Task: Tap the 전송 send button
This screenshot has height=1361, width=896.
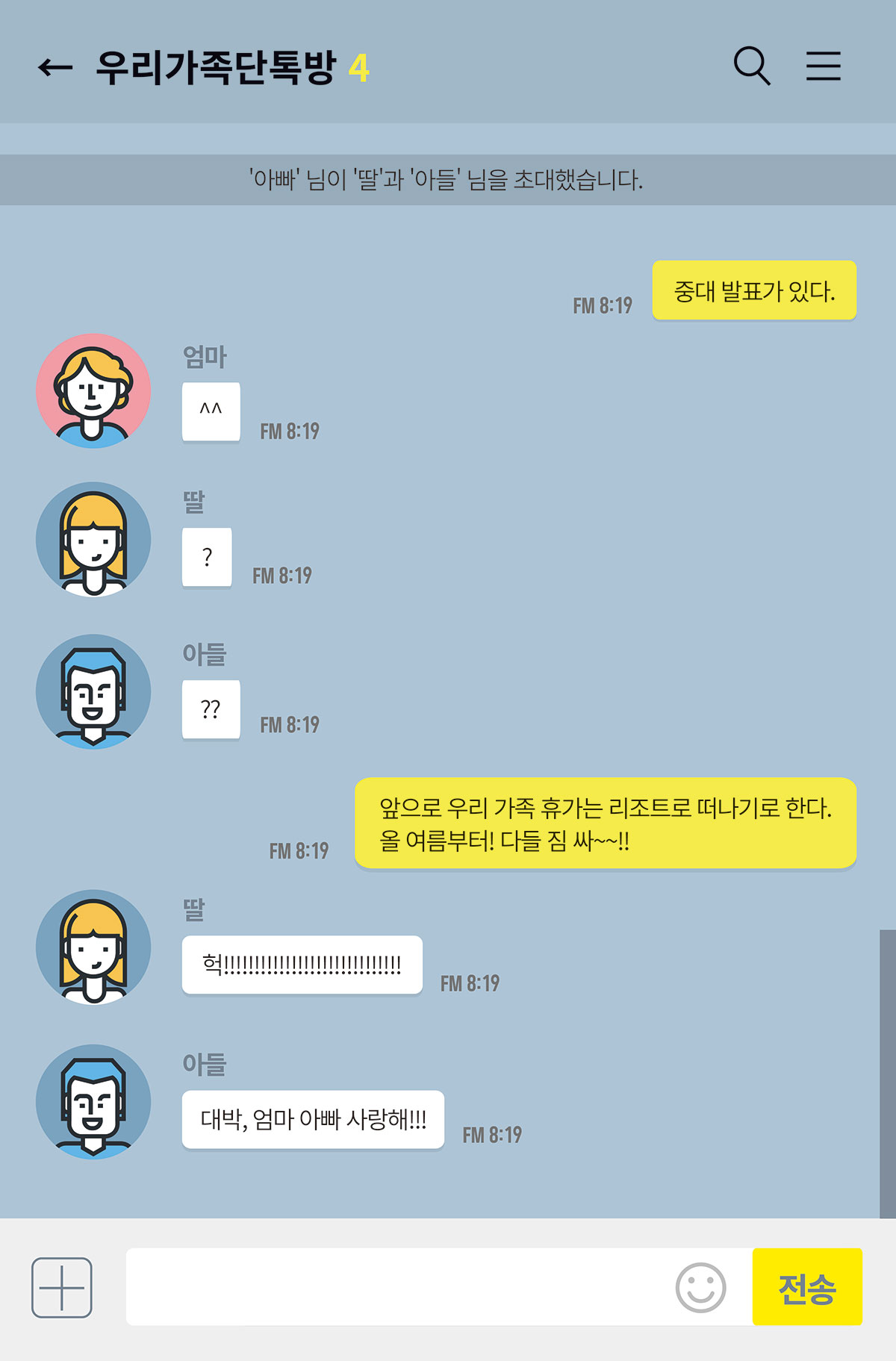Action: click(806, 1287)
